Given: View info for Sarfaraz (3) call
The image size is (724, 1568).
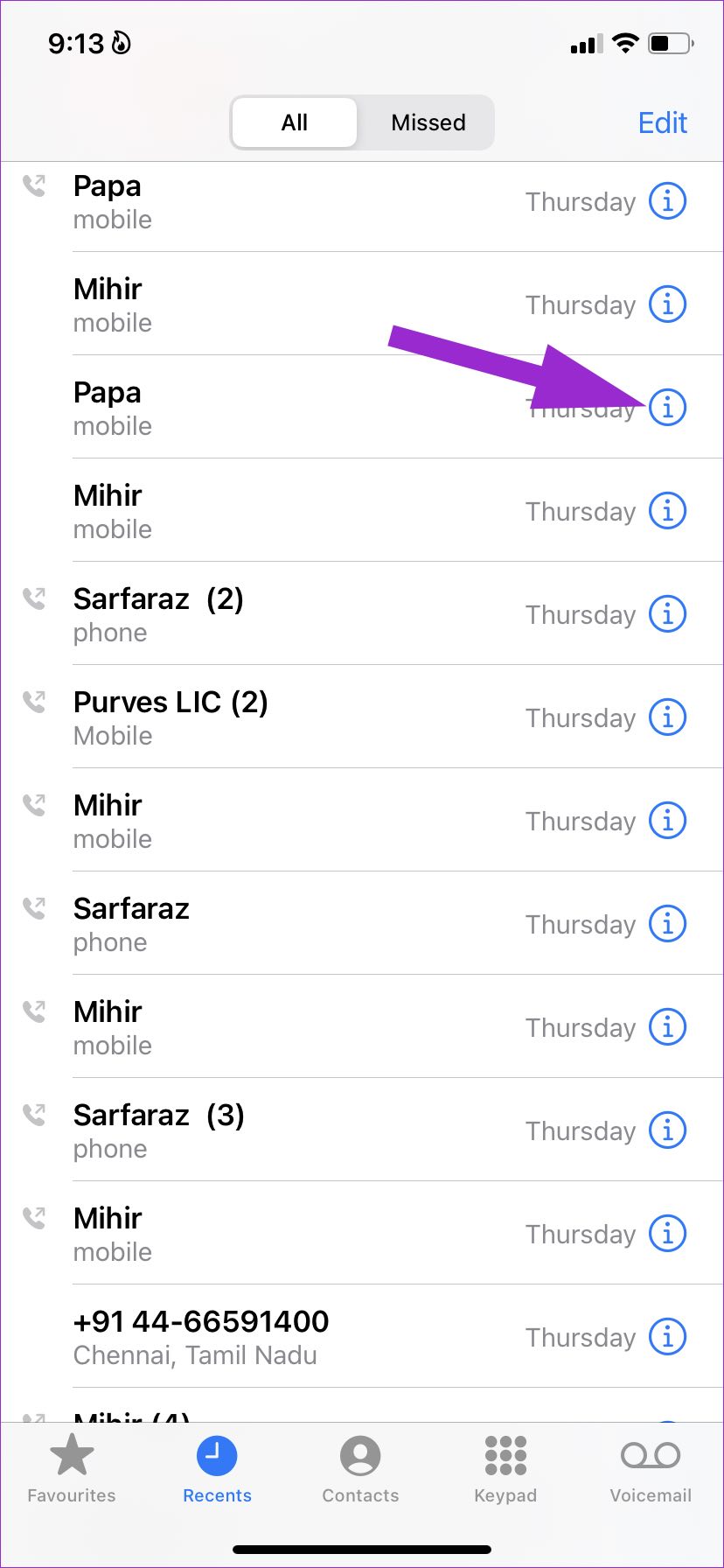Looking at the screenshot, I should (667, 1130).
